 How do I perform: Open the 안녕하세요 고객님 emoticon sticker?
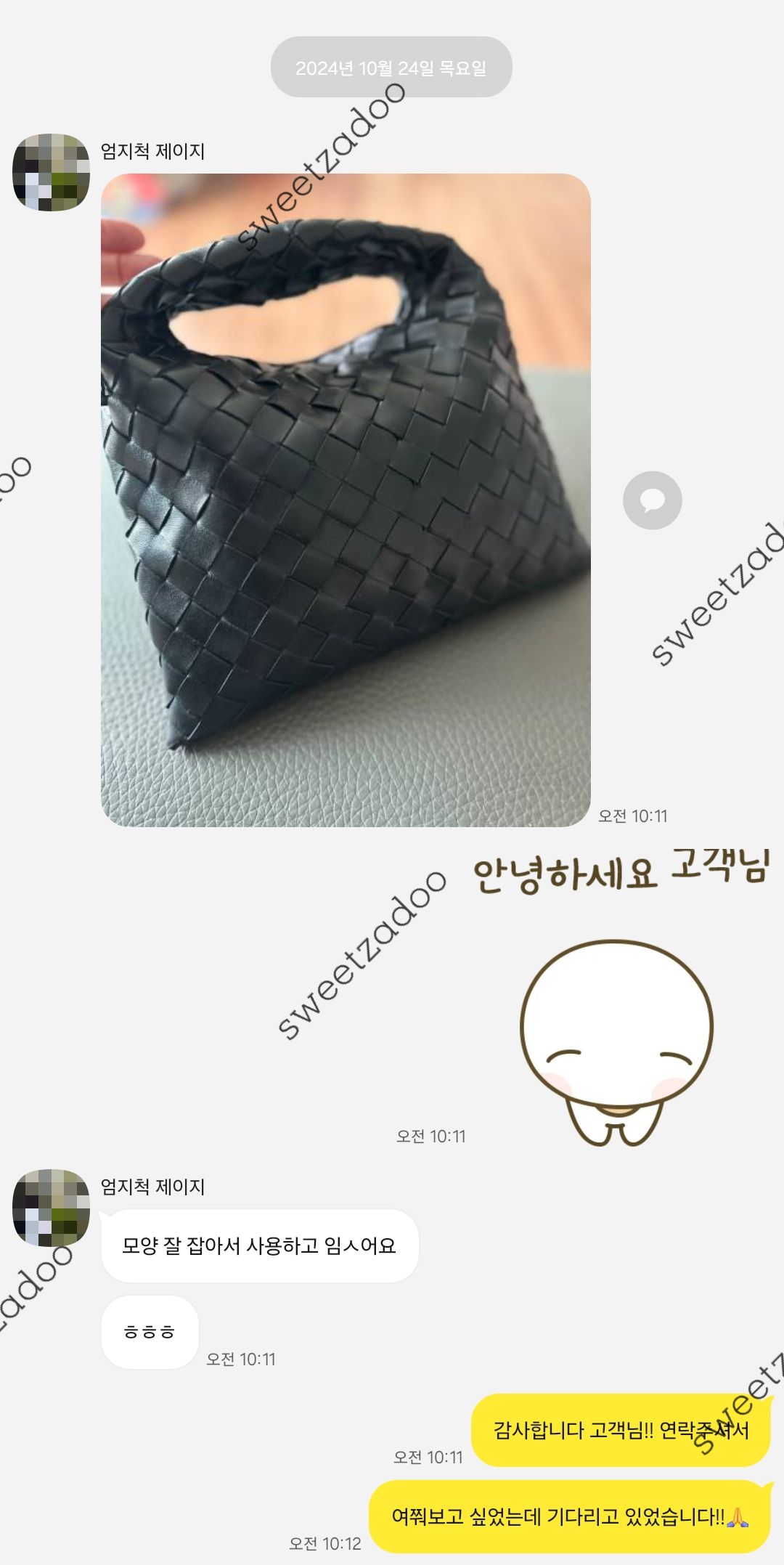618,1002
